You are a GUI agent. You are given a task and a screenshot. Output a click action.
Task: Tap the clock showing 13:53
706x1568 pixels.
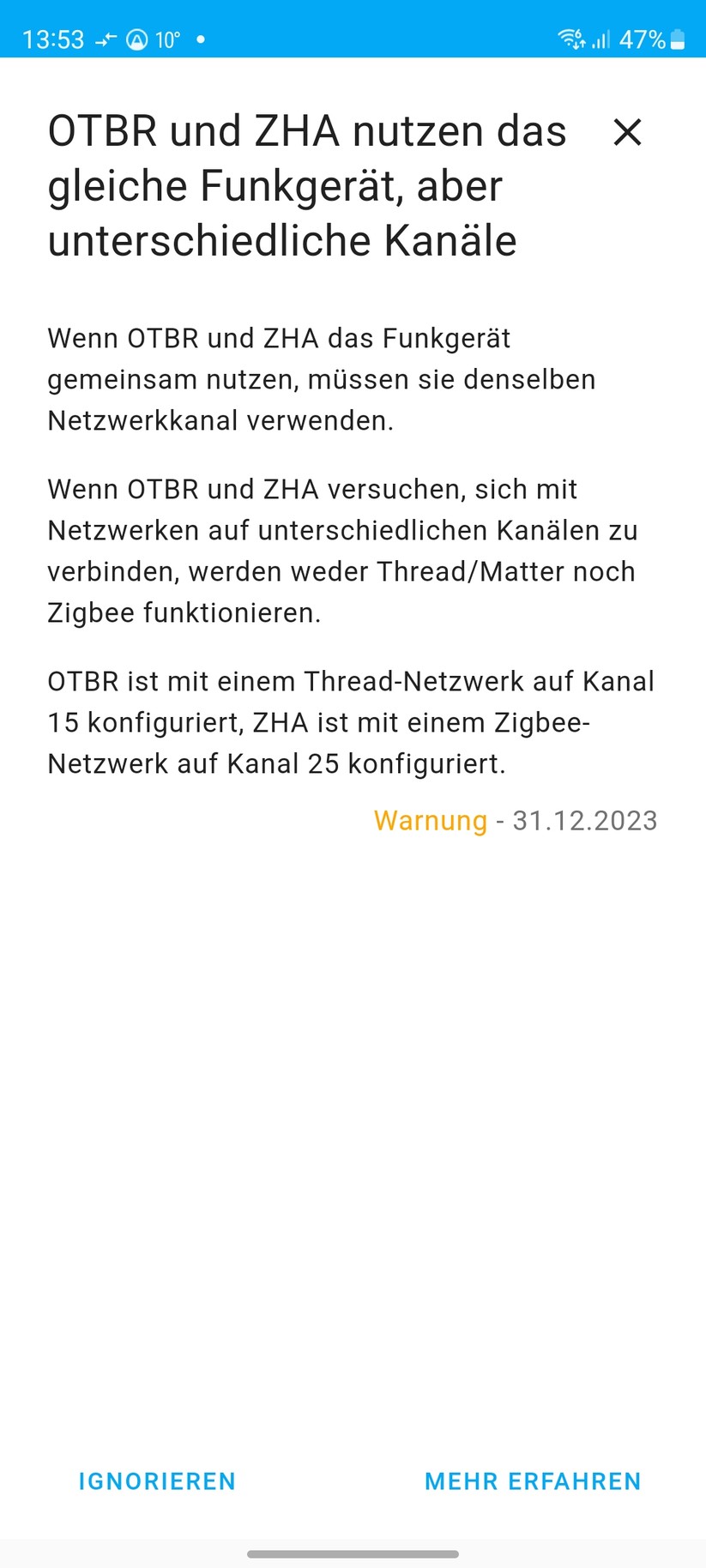coord(55,39)
